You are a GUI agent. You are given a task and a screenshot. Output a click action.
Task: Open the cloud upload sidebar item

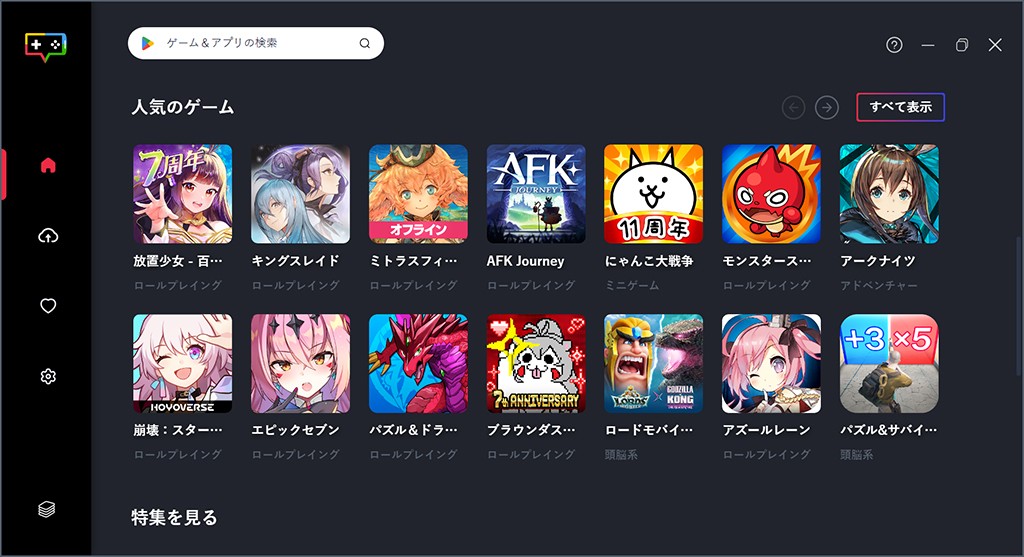(48, 236)
